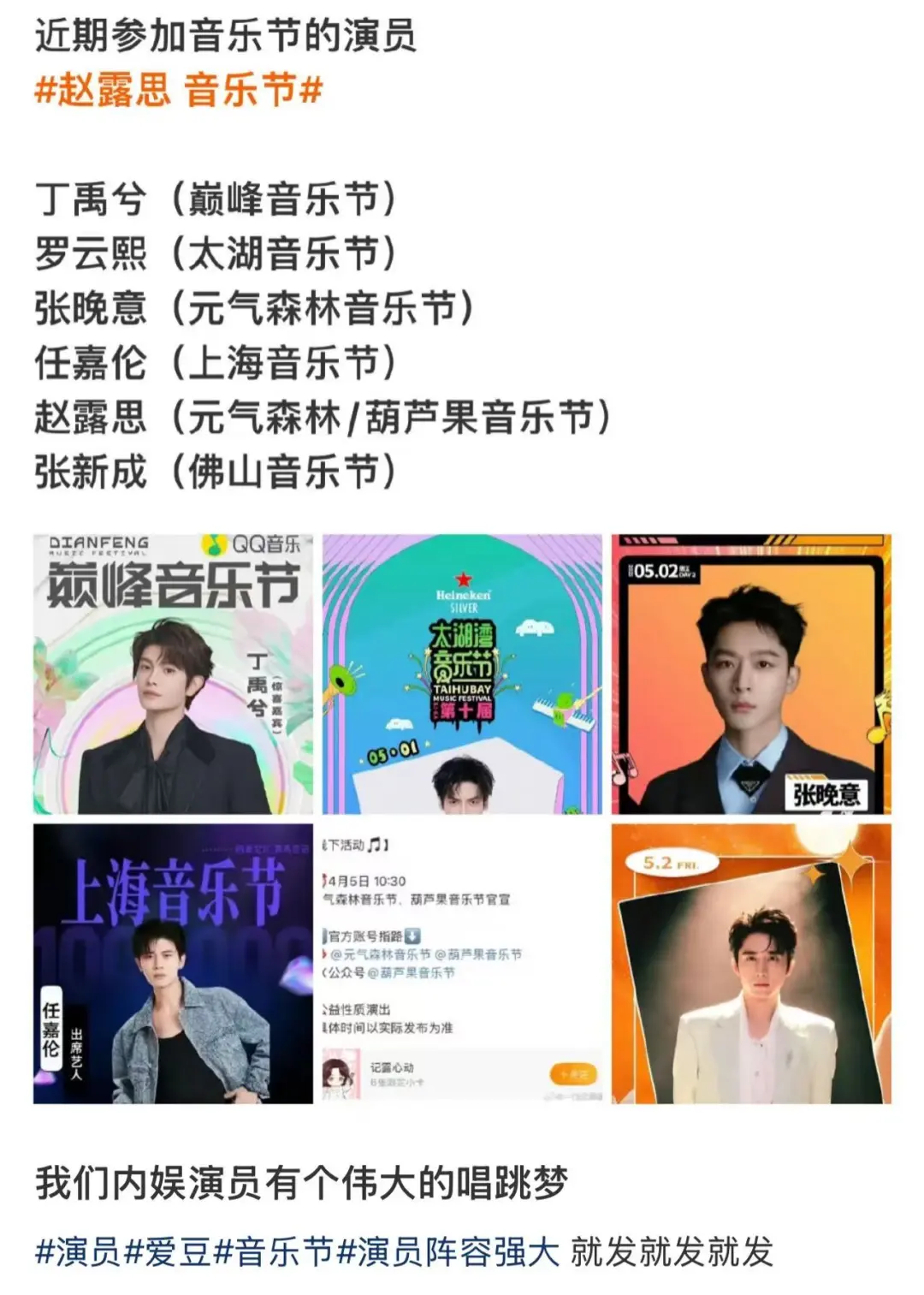The height and width of the screenshot is (1295, 924).
Task: Open the #演员 hashtag
Action: pos(78,1251)
